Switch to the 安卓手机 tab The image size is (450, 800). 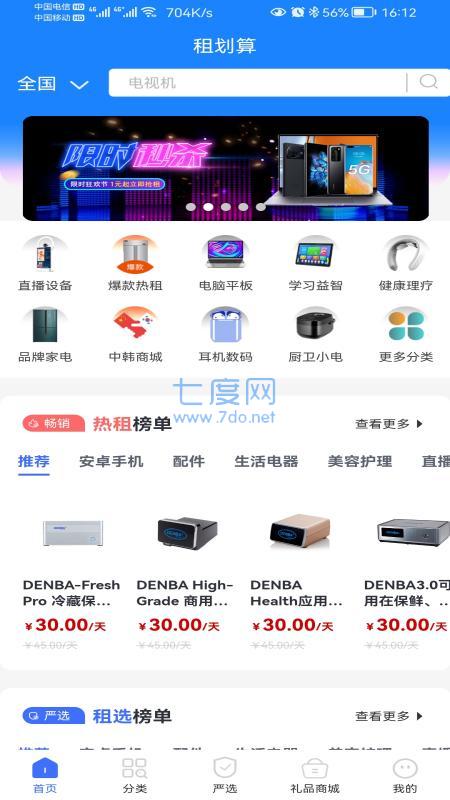click(111, 461)
